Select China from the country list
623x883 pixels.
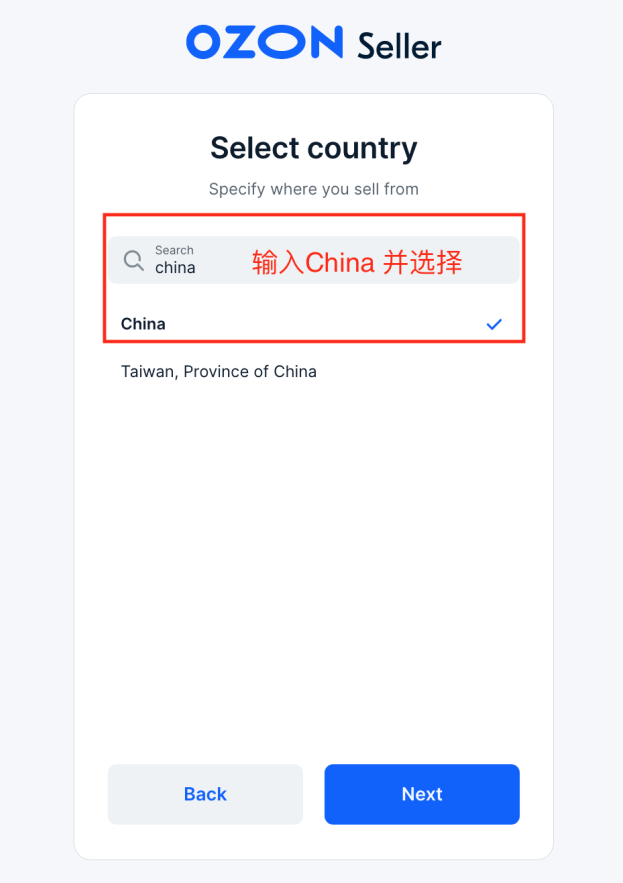coord(143,324)
